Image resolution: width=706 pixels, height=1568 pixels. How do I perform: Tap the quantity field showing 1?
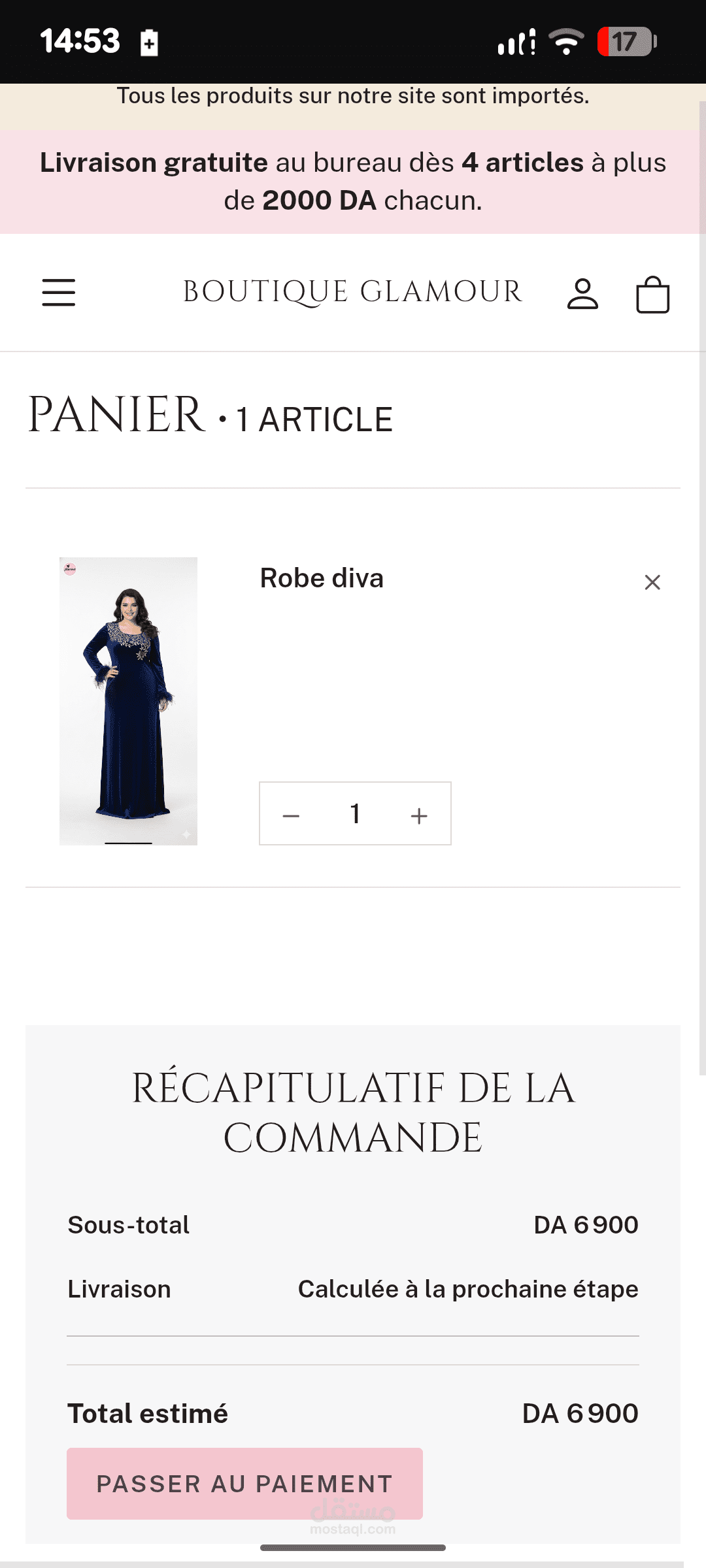coord(355,814)
